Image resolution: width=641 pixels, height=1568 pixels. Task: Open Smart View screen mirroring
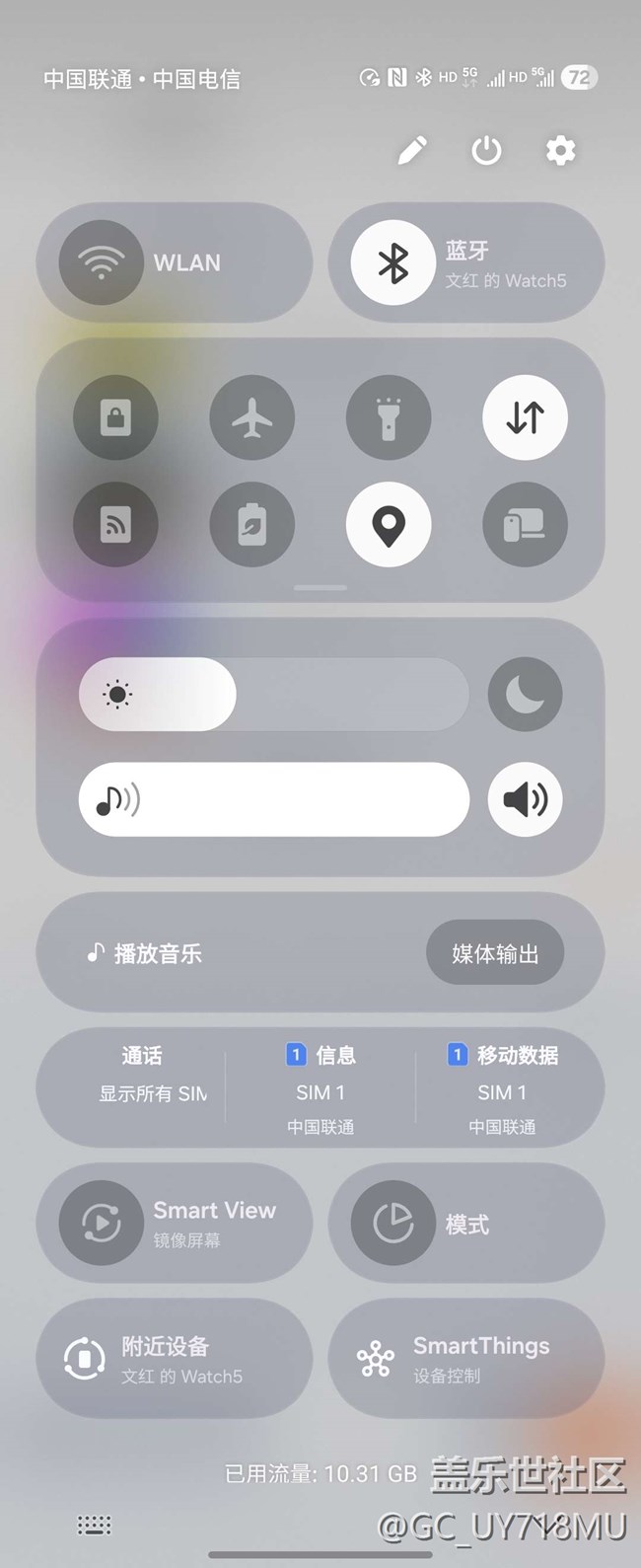coord(174,1224)
